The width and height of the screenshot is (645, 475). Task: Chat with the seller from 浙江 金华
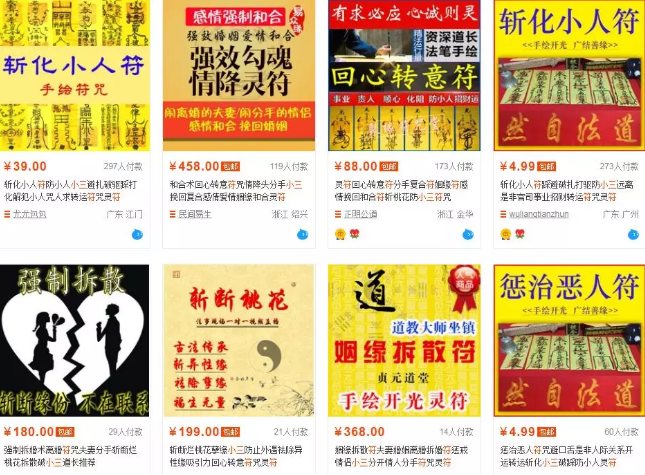[x=467, y=234]
